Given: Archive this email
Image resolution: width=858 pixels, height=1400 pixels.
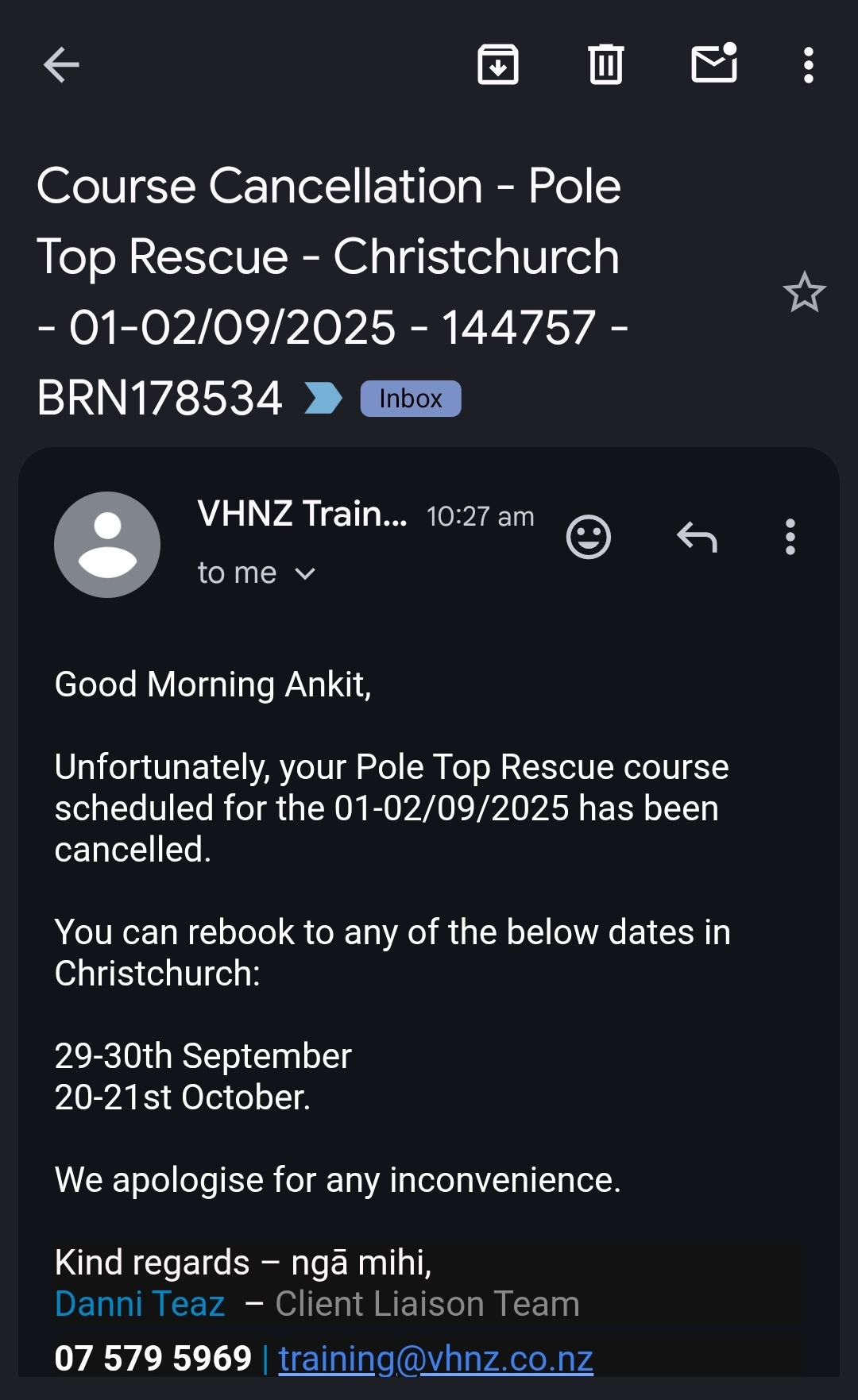Looking at the screenshot, I should (498, 65).
